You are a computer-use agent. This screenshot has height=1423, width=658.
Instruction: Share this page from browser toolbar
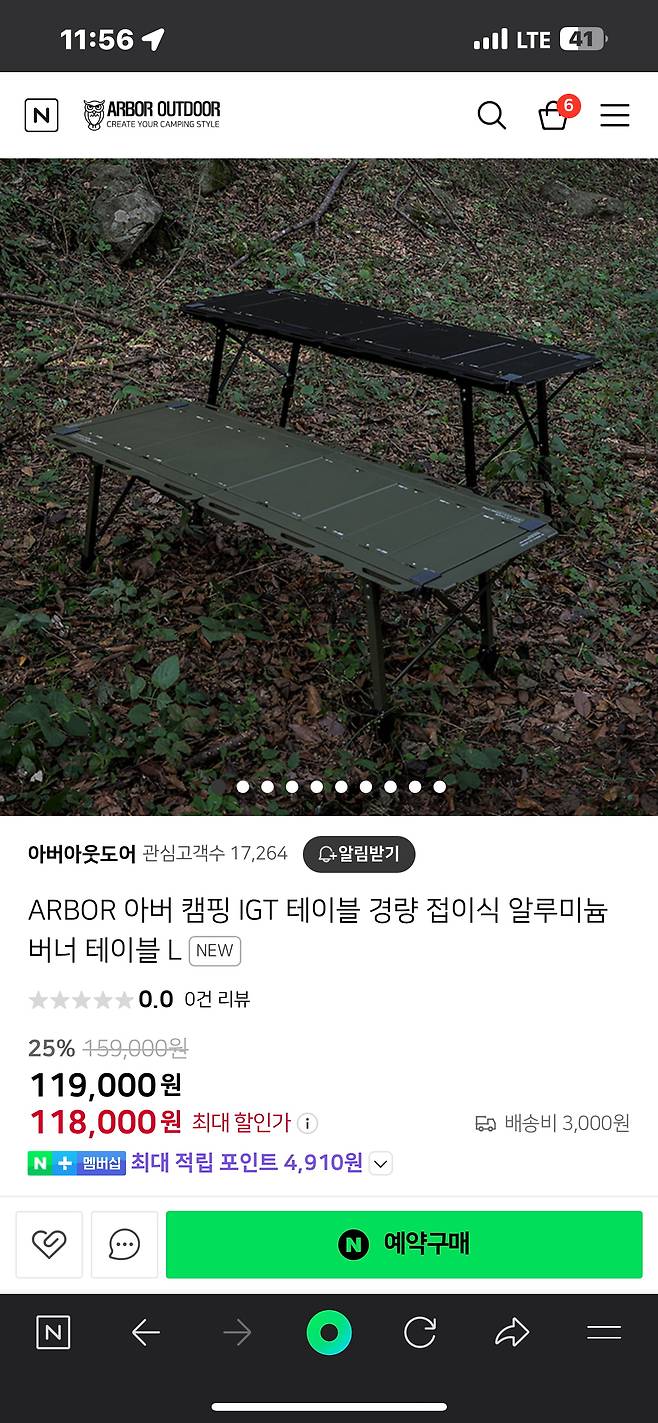[x=512, y=1332]
